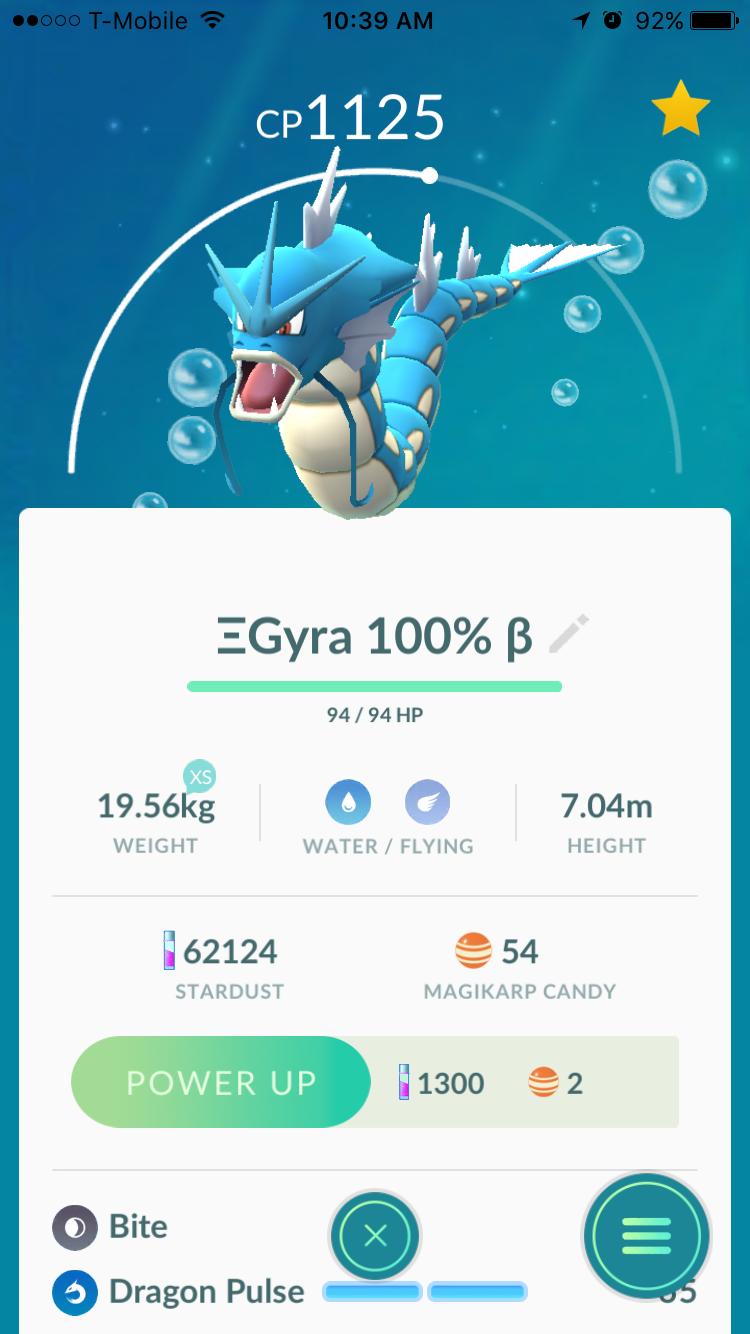Toggle the favorite star for Gyarados
Viewport: 750px width, 1334px height.
pos(681,112)
